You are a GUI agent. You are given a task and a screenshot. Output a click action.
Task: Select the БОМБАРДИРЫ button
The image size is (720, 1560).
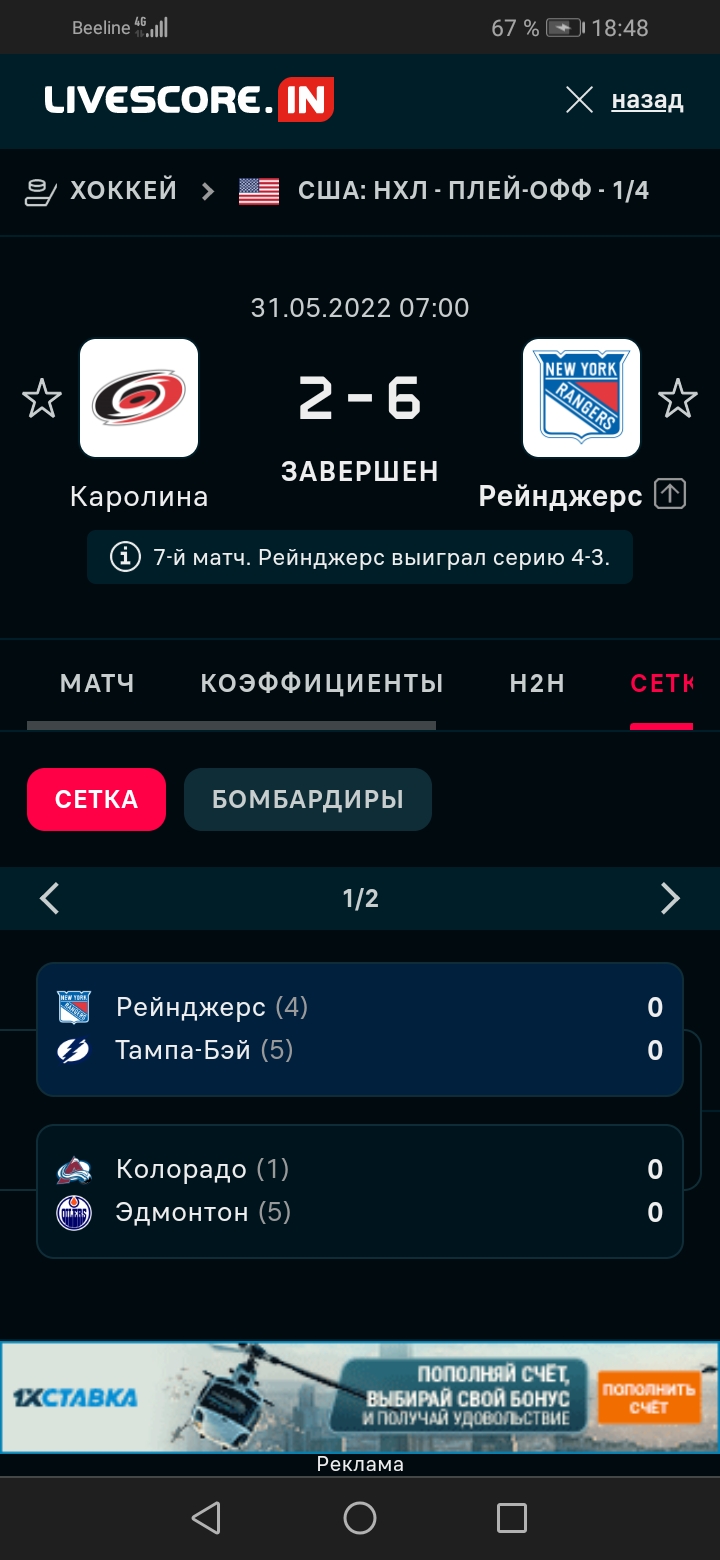pyautogui.click(x=307, y=799)
